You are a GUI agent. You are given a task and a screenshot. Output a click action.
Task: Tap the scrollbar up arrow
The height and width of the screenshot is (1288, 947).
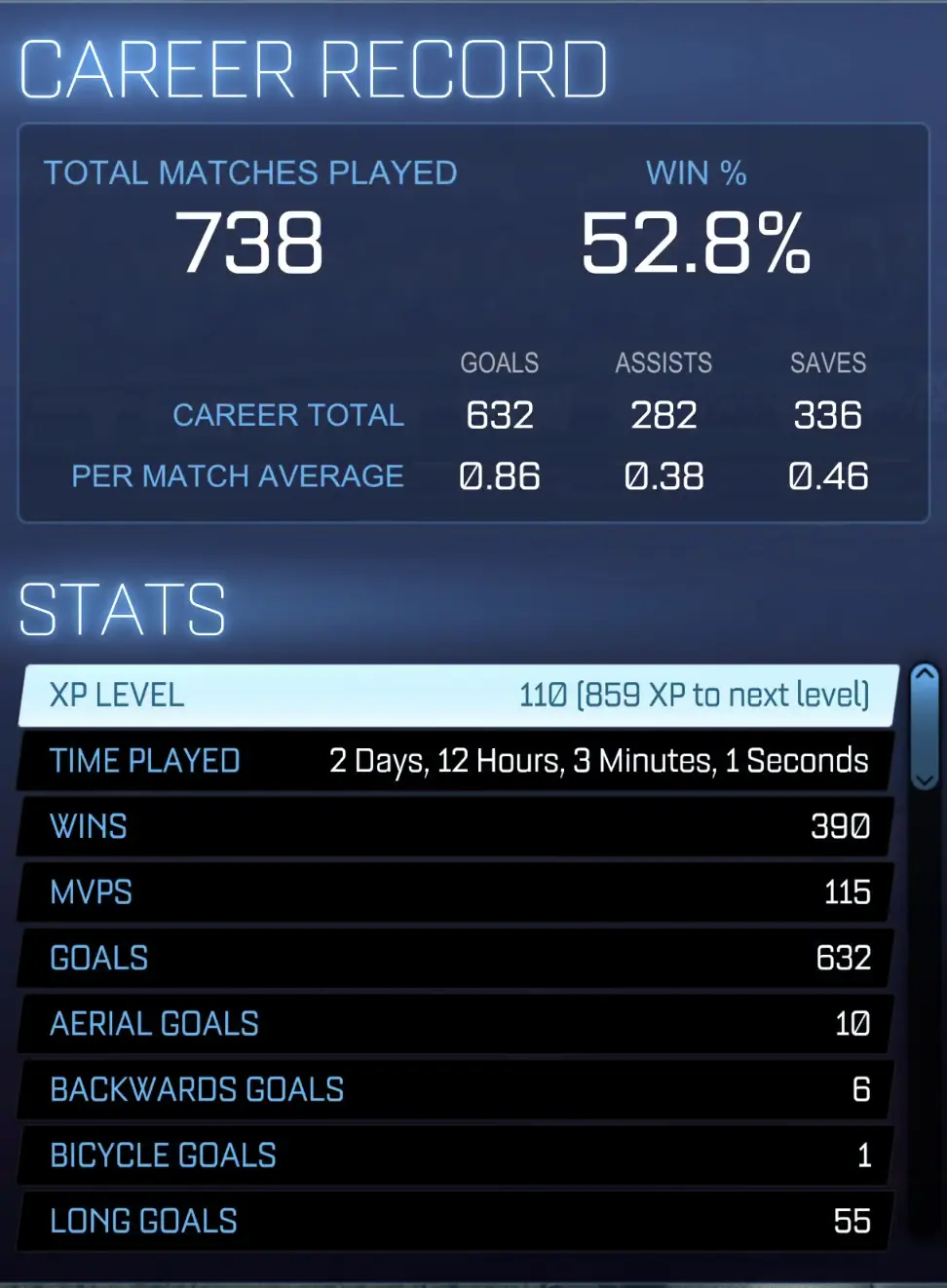pos(925,673)
